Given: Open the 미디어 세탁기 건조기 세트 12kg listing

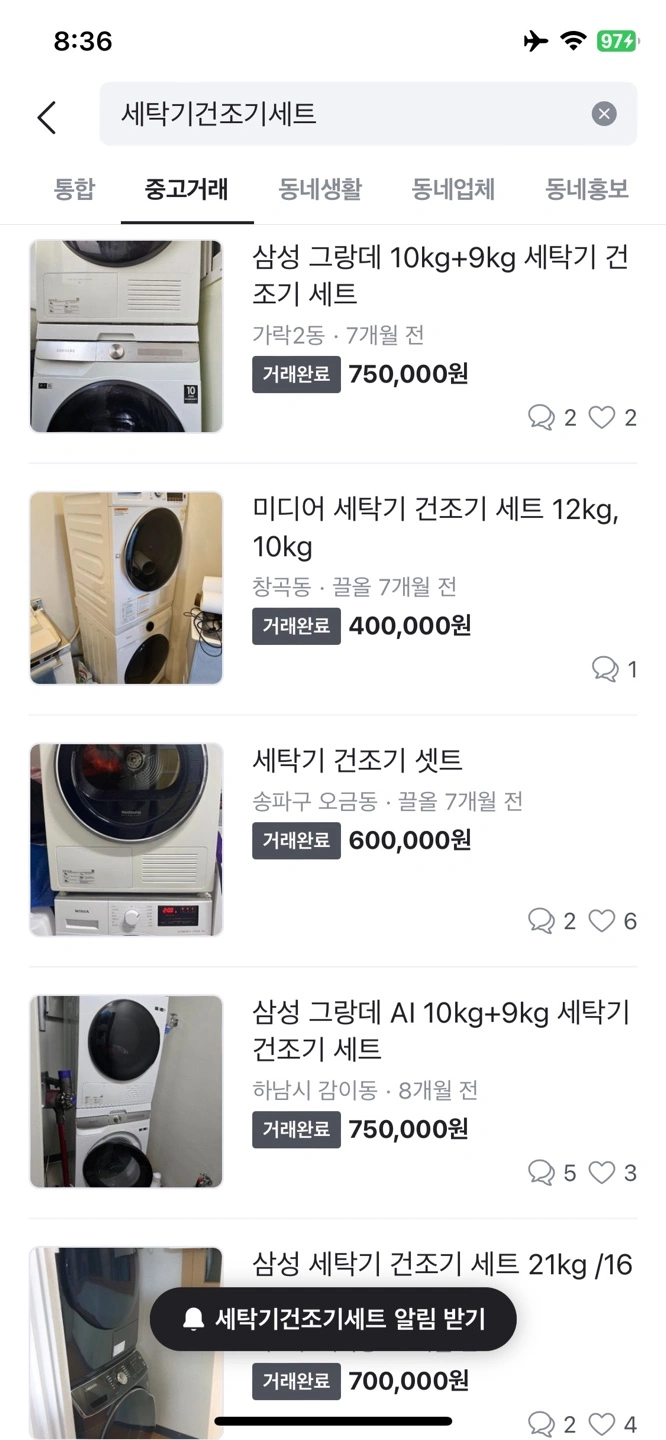Looking at the screenshot, I should point(436,527).
